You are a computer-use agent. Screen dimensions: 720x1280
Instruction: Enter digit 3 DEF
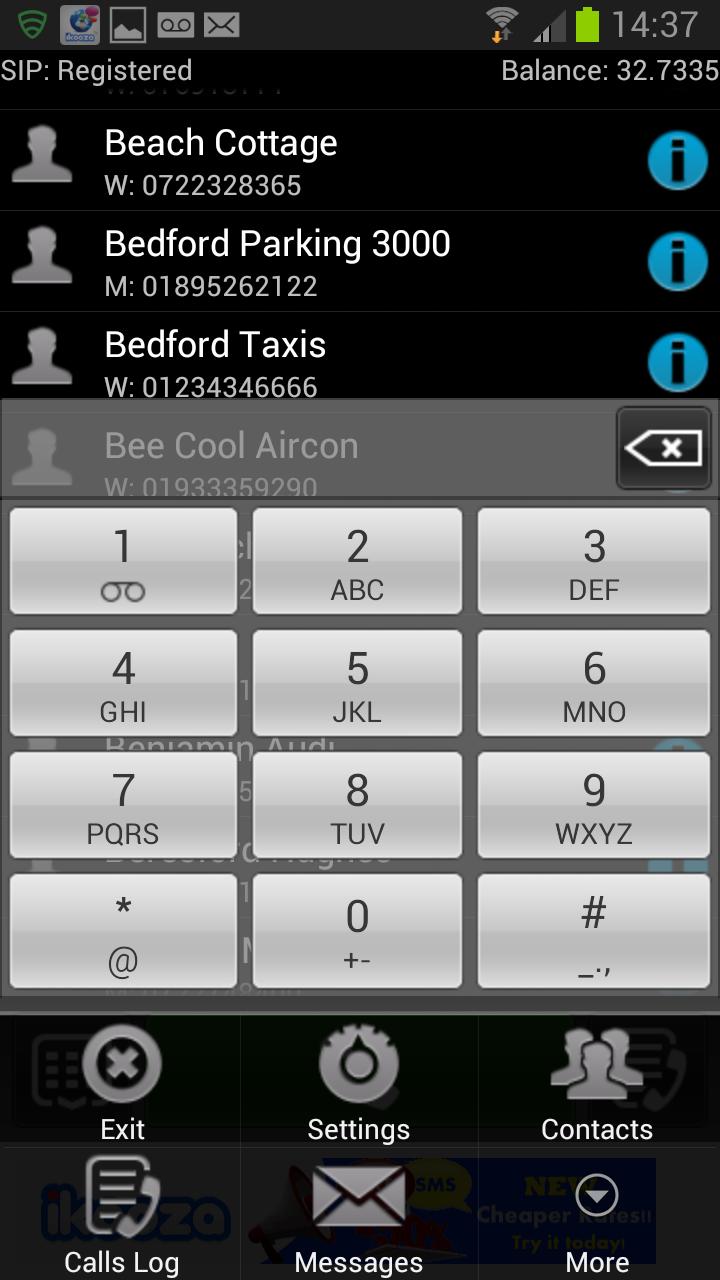594,561
